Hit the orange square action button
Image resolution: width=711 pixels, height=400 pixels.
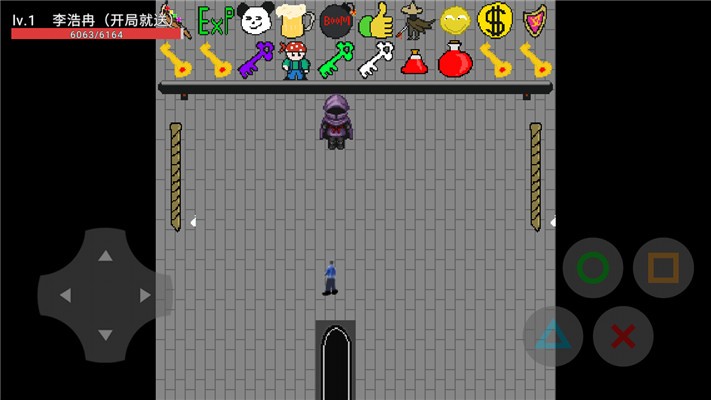[663, 268]
